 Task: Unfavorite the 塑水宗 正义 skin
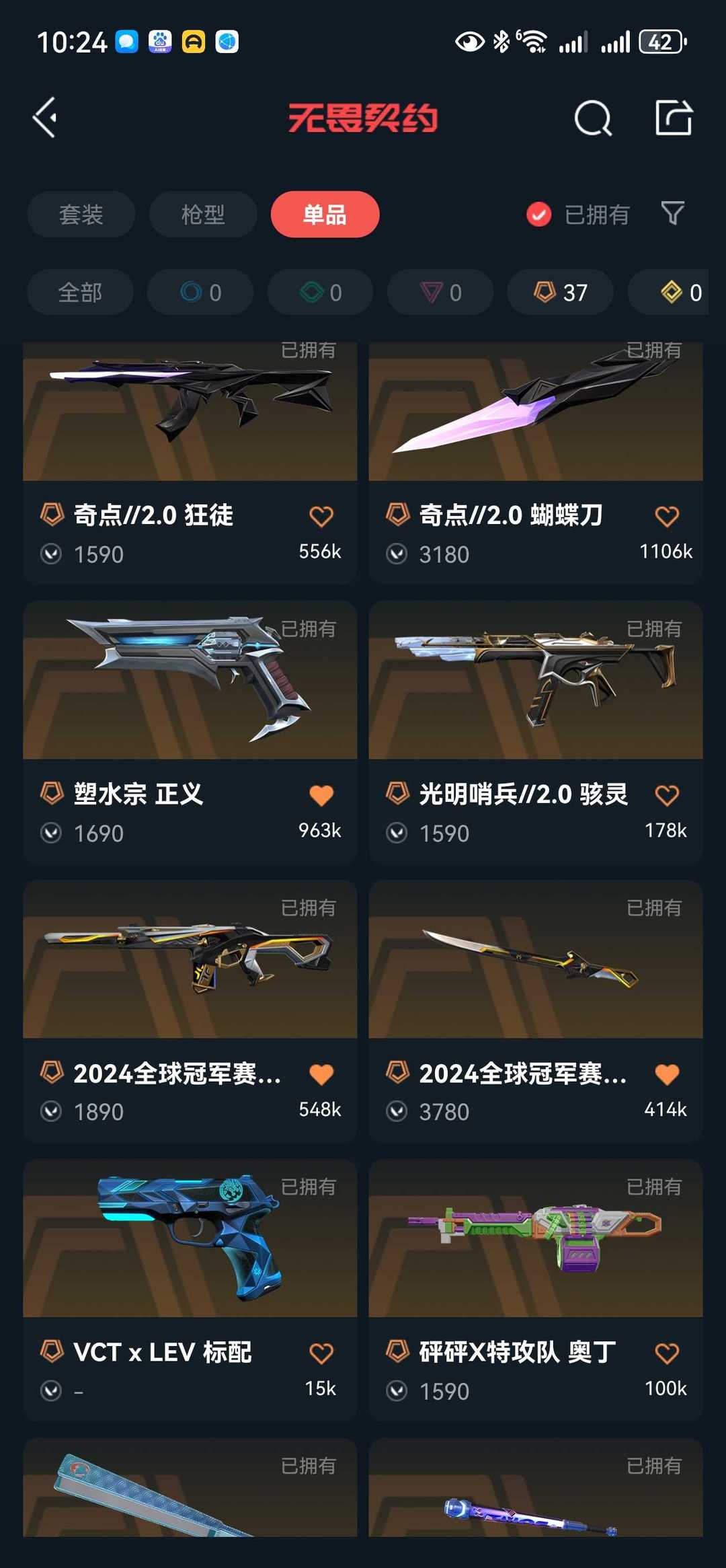point(321,796)
